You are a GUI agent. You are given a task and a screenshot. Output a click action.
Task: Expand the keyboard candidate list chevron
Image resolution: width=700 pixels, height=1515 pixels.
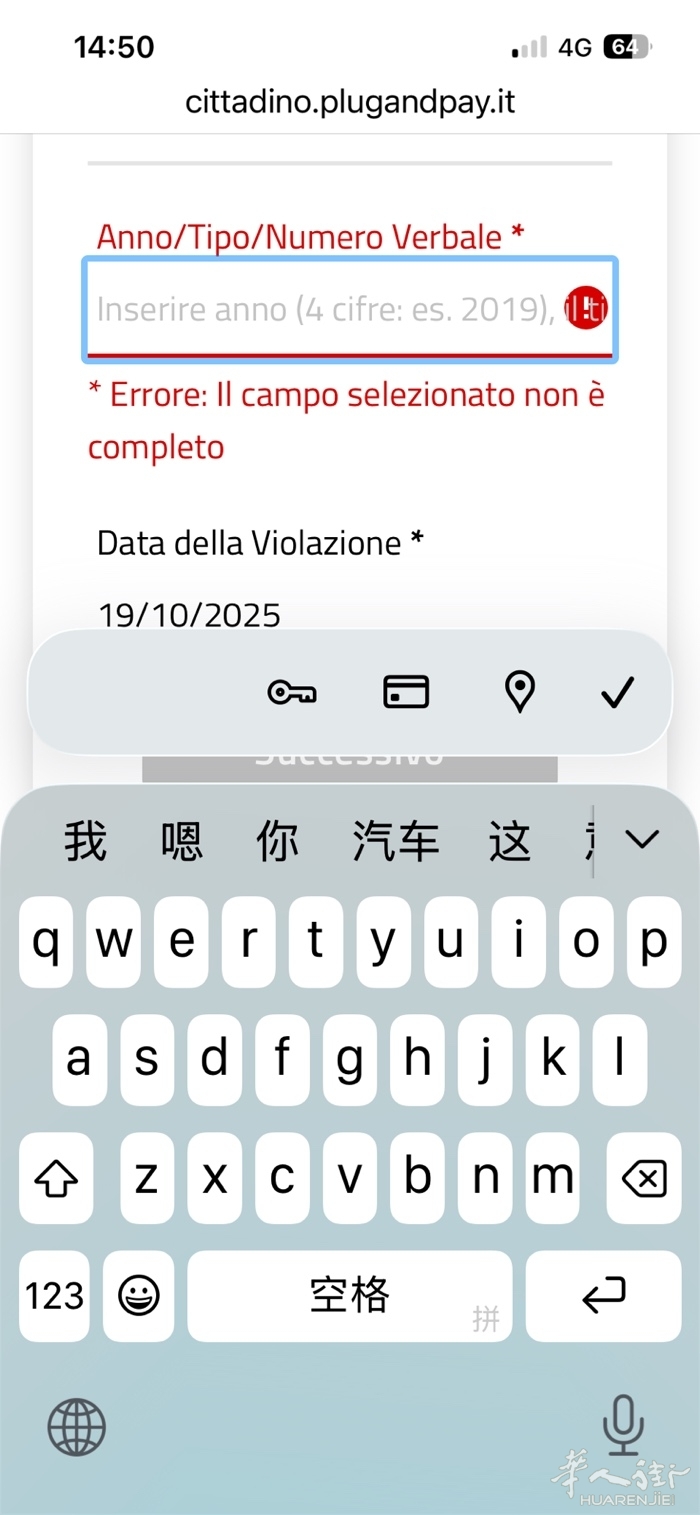coord(642,840)
